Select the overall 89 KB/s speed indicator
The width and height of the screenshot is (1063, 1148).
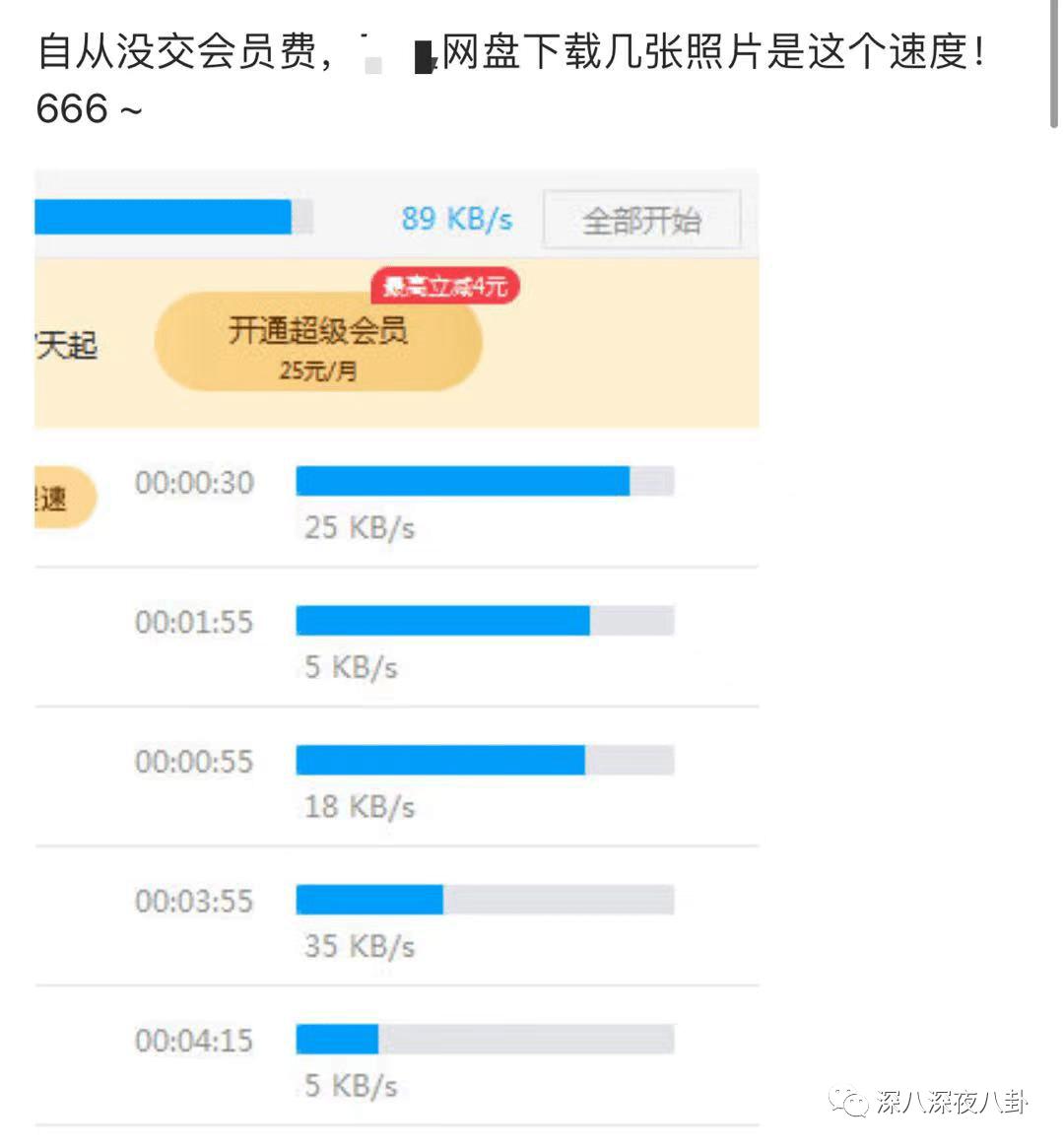point(456,219)
